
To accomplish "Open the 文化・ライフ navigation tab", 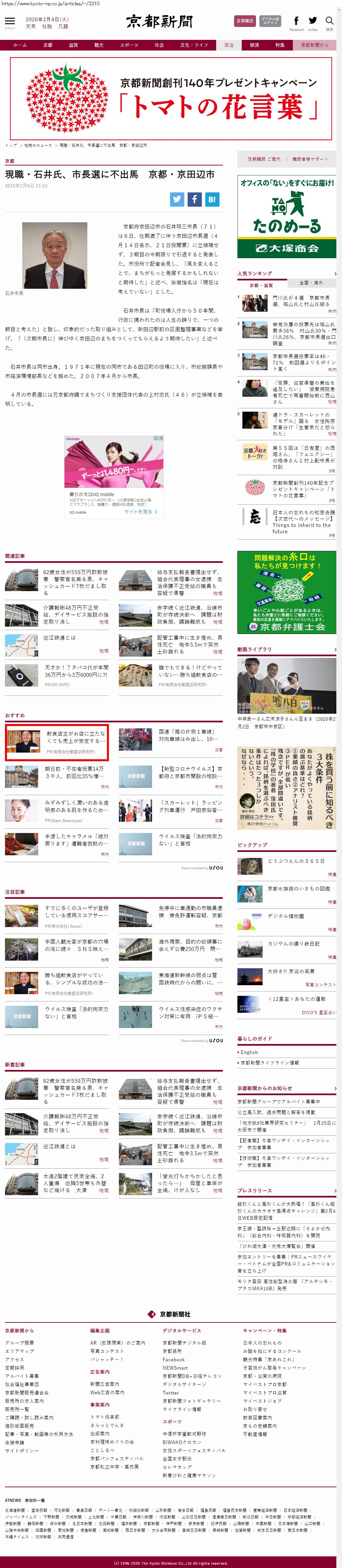I will point(194,45).
